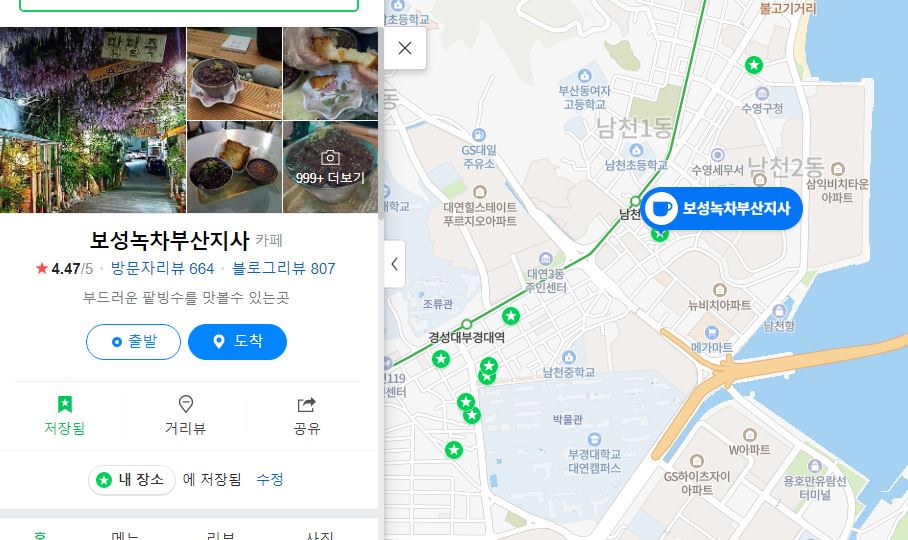The width and height of the screenshot is (908, 540).
Task: Set as destination with 도착 button
Action: click(x=237, y=342)
